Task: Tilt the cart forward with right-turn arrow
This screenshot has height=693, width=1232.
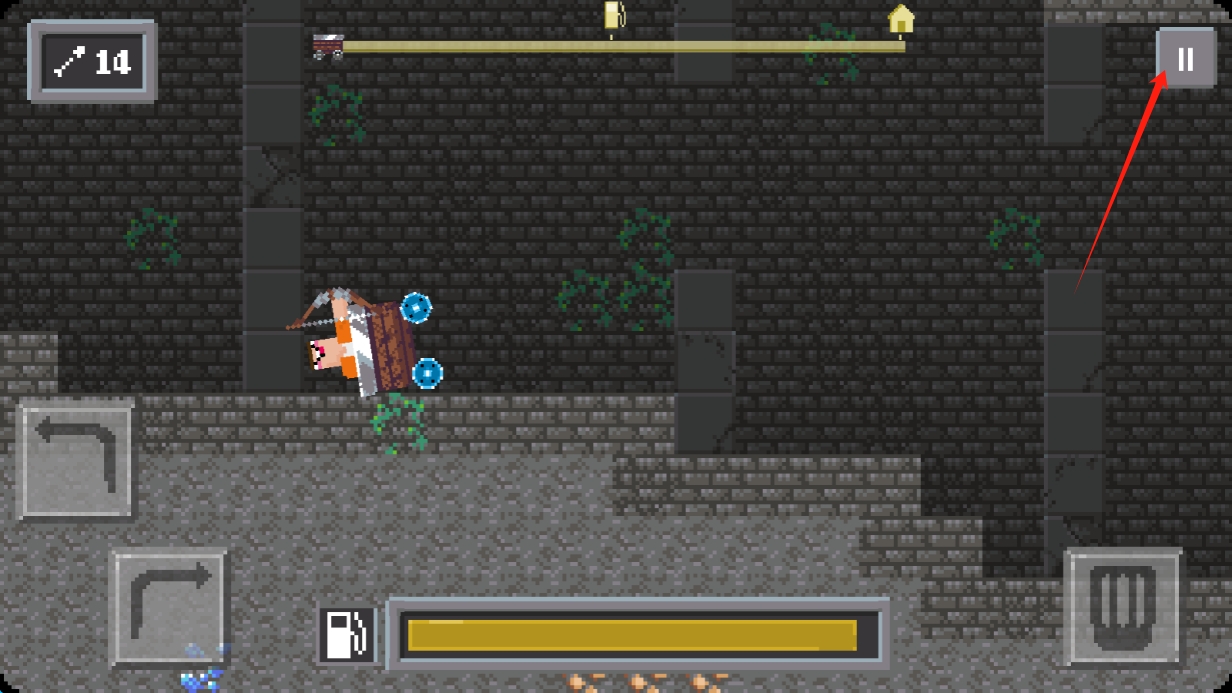Action: (x=169, y=606)
